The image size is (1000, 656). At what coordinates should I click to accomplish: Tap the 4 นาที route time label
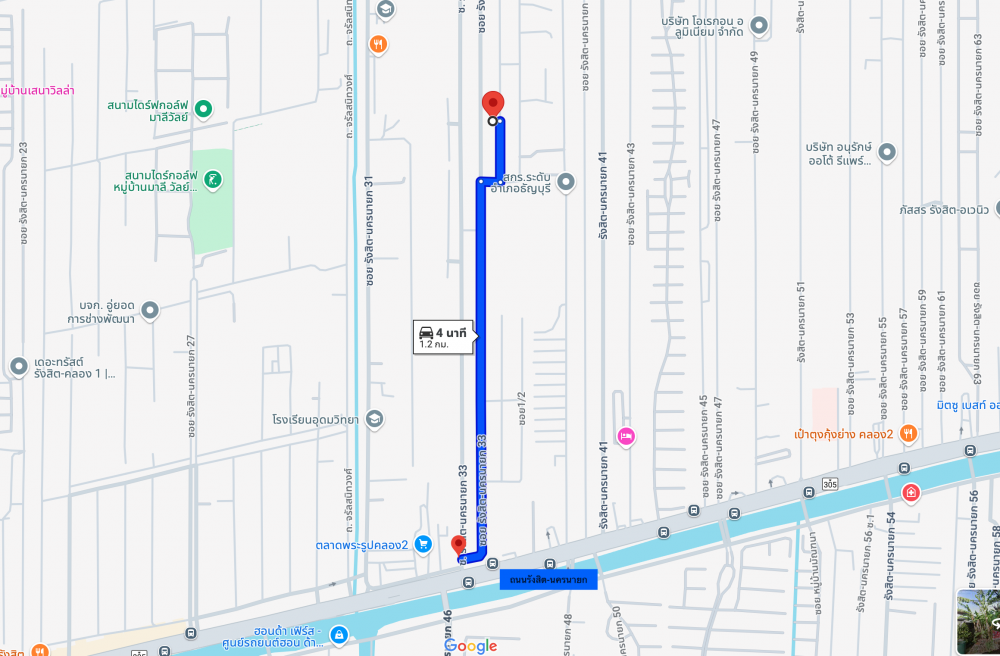tap(444, 337)
